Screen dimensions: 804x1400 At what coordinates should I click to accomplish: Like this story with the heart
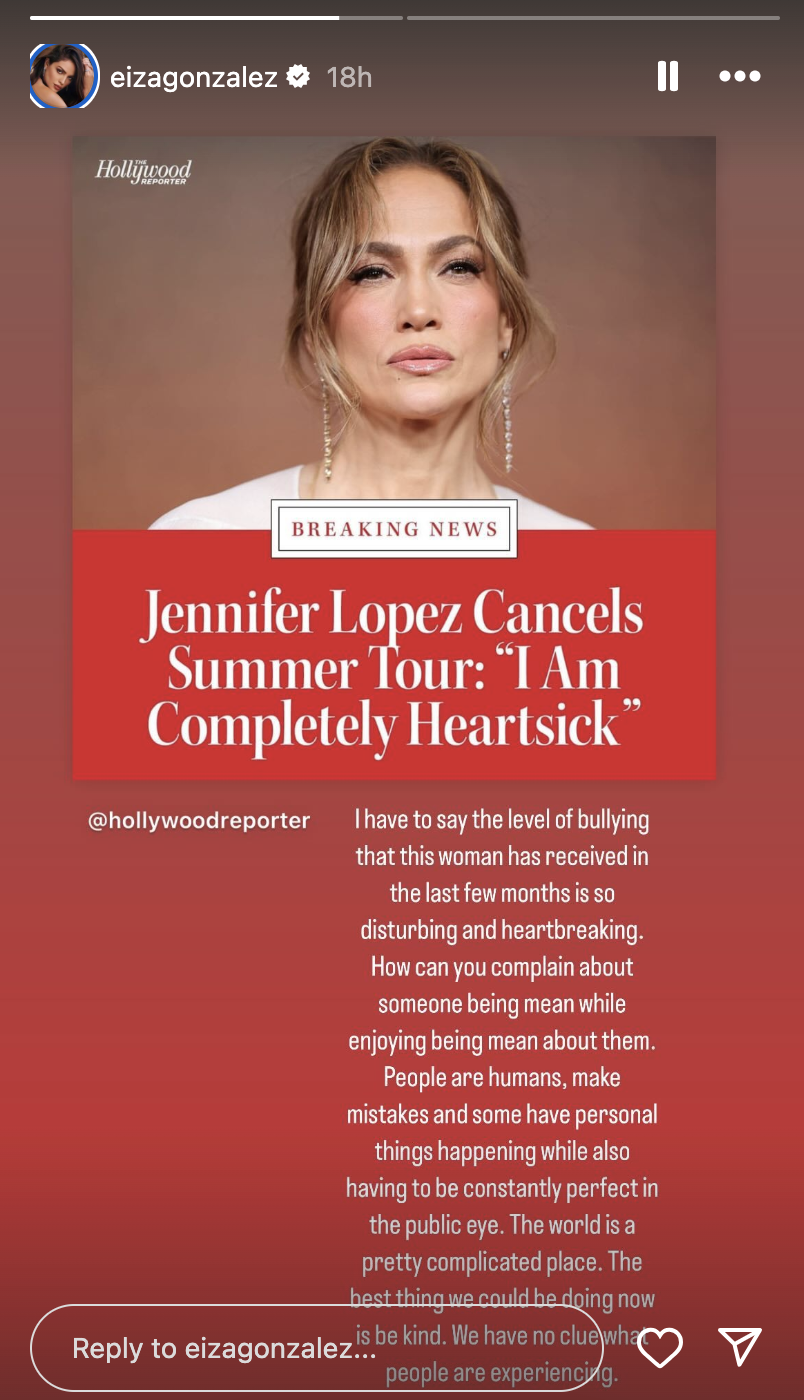(660, 1347)
